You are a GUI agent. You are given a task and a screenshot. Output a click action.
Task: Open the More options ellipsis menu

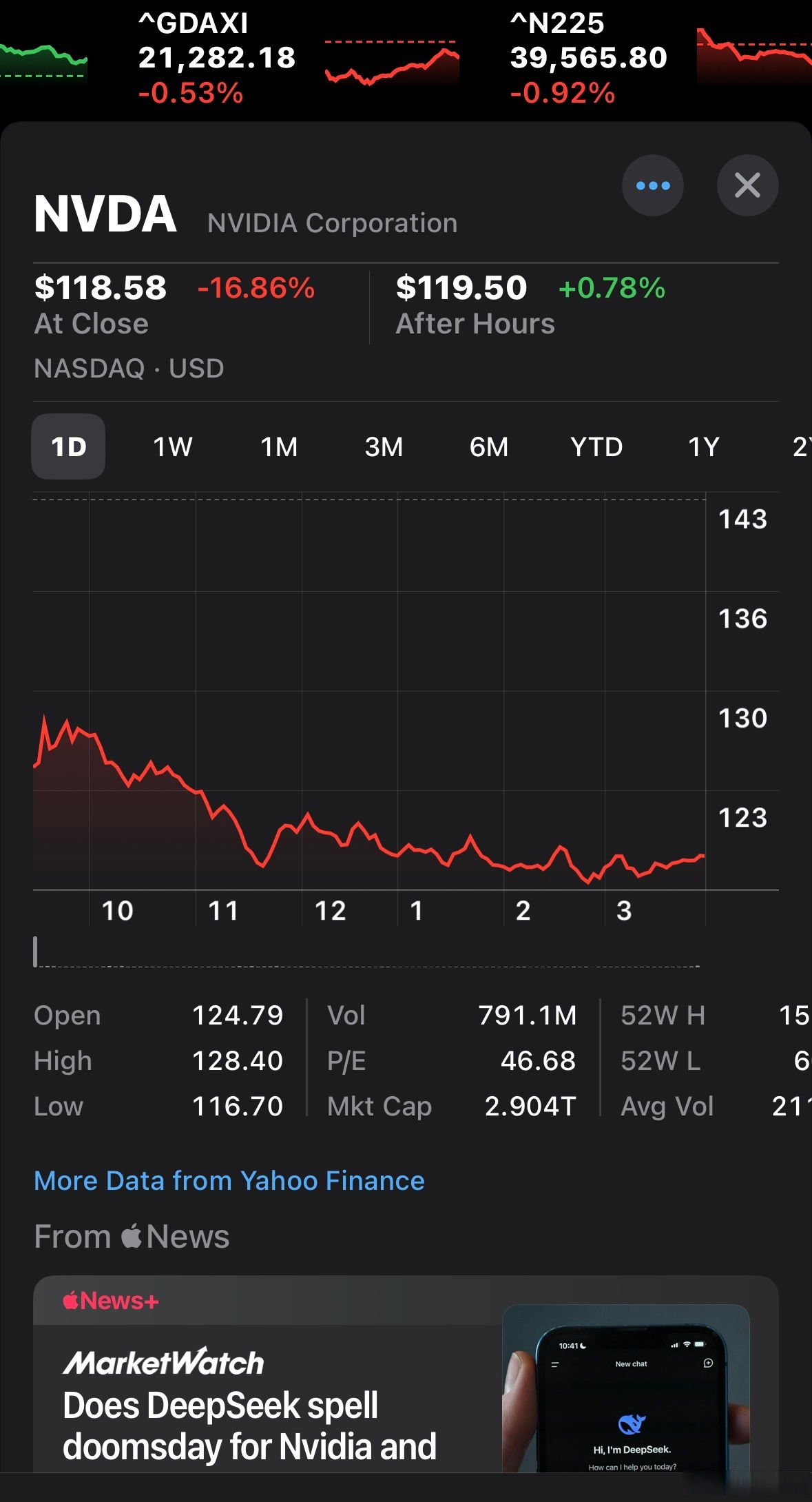coord(652,185)
